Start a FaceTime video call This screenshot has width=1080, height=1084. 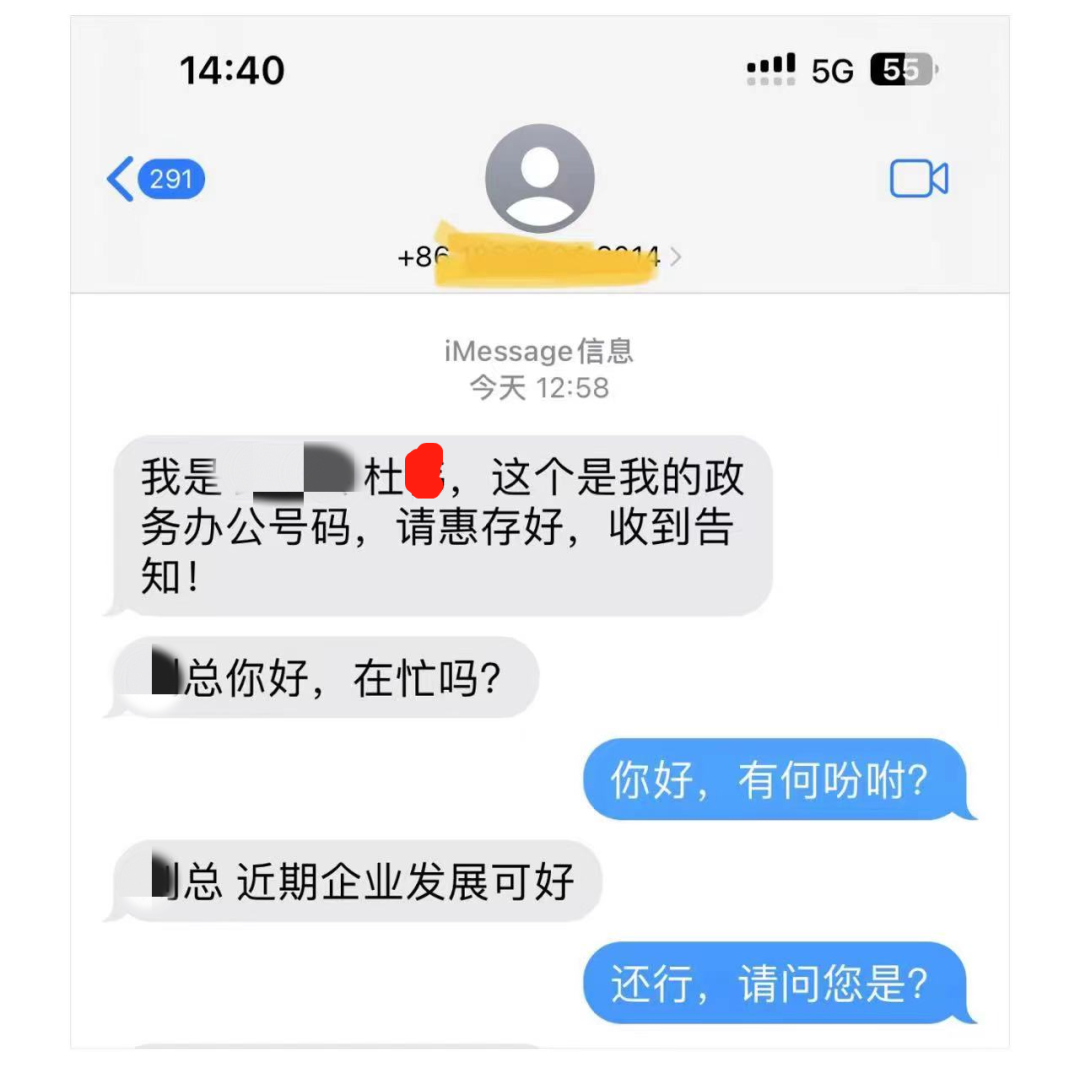[918, 179]
